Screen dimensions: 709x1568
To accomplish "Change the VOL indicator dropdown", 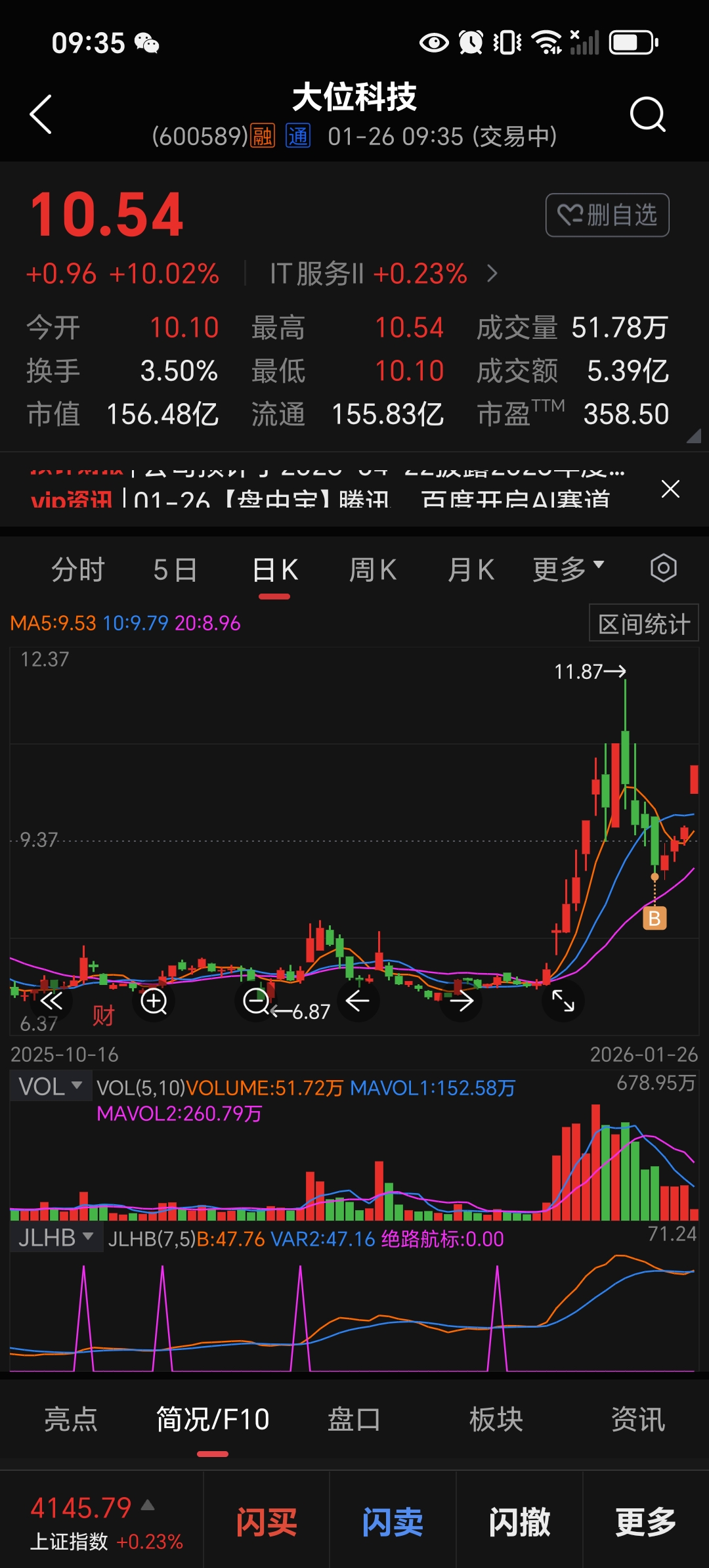I will click(x=49, y=1087).
